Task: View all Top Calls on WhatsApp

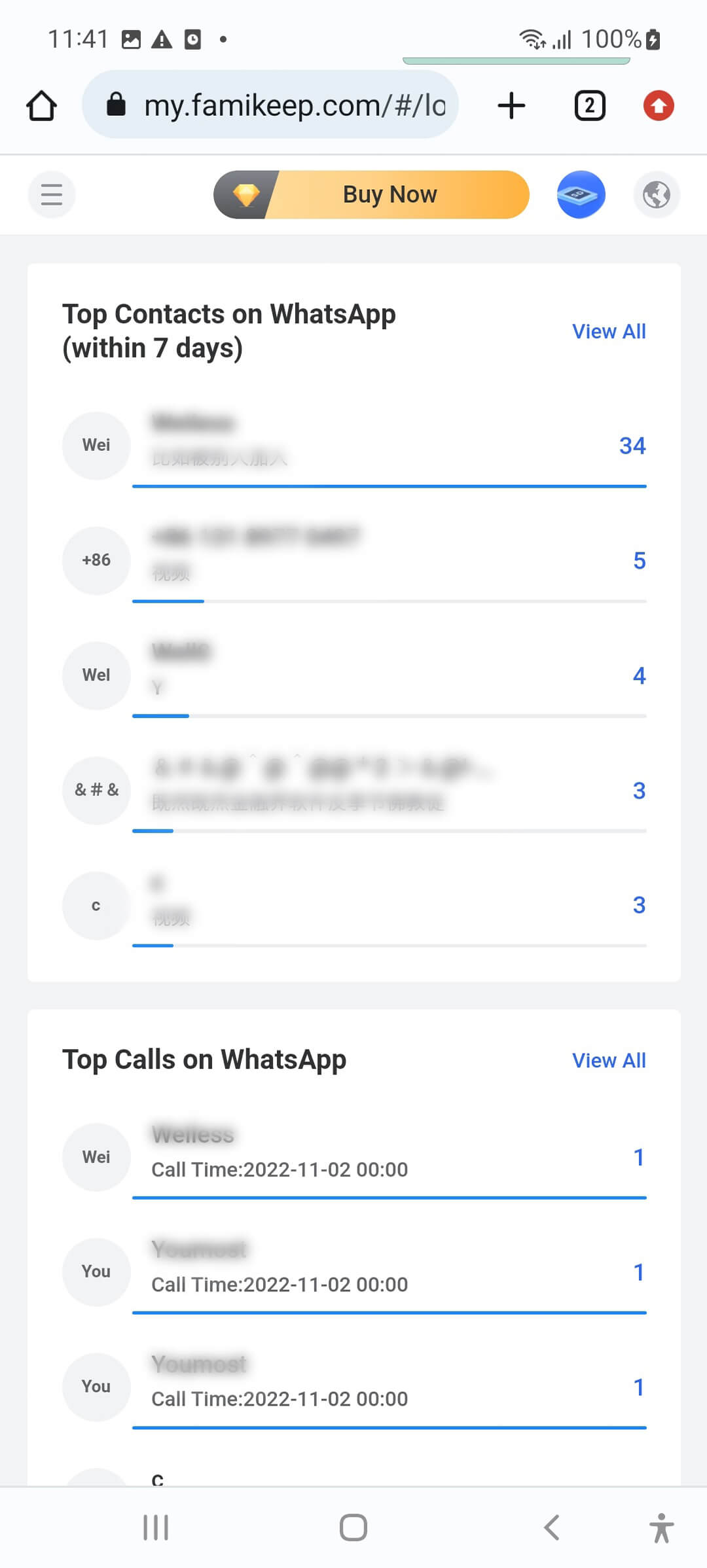Action: 608,1060
